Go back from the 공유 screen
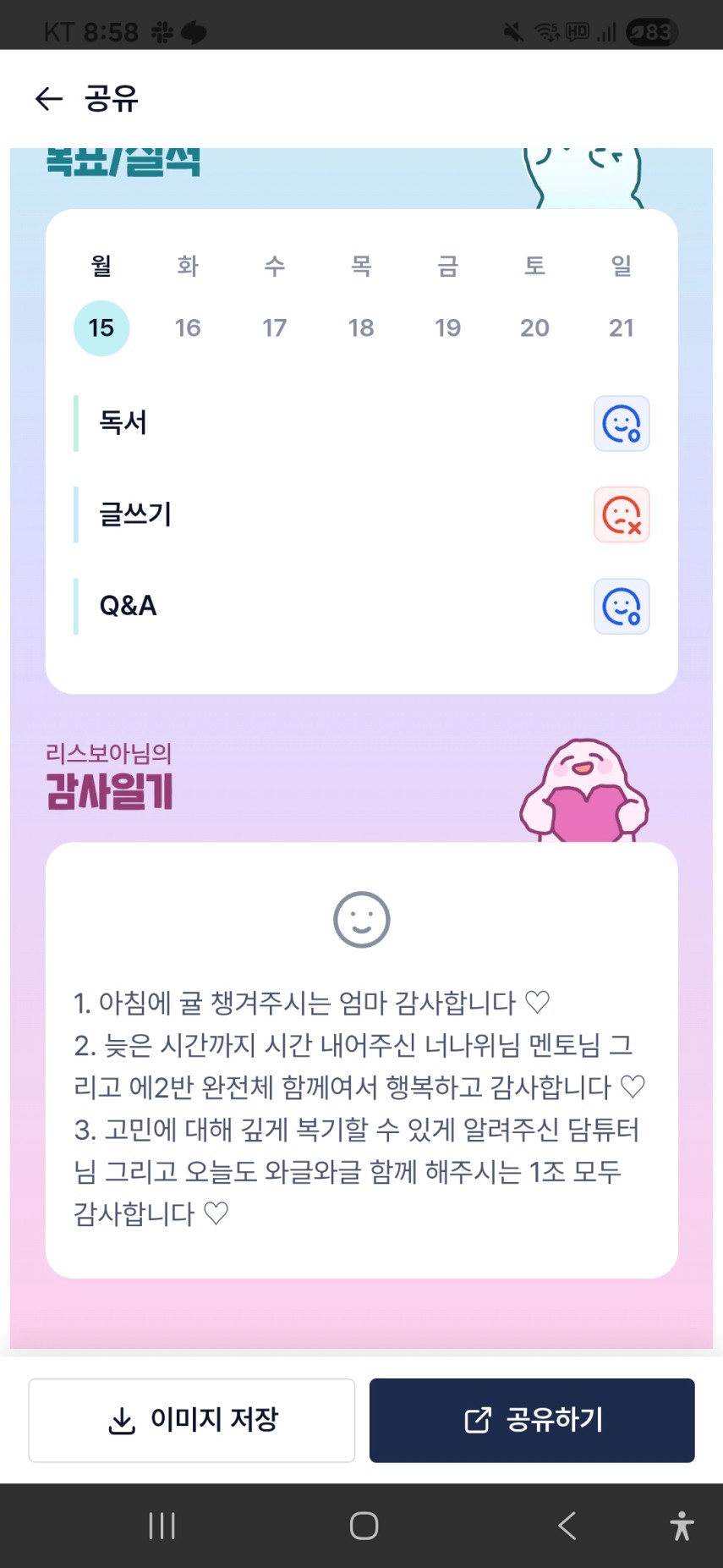This screenshot has width=723, height=1568. tap(49, 99)
